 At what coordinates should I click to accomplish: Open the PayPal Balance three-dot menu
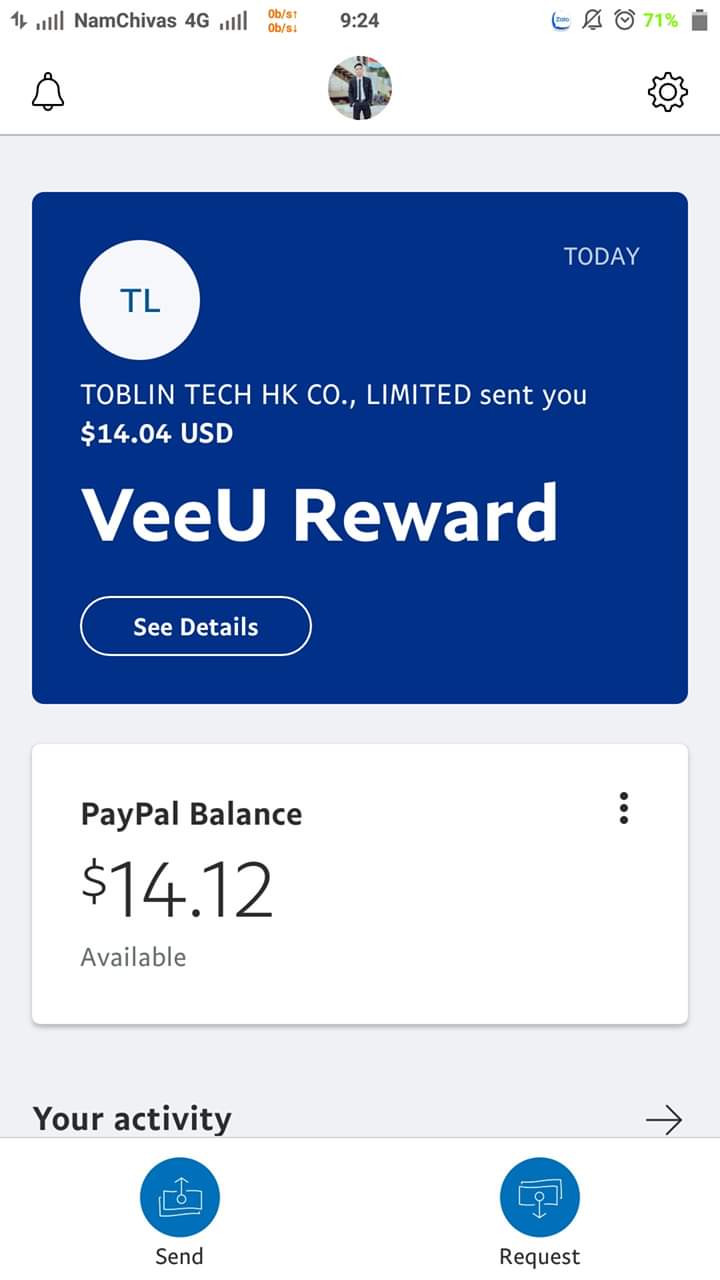[x=623, y=808]
